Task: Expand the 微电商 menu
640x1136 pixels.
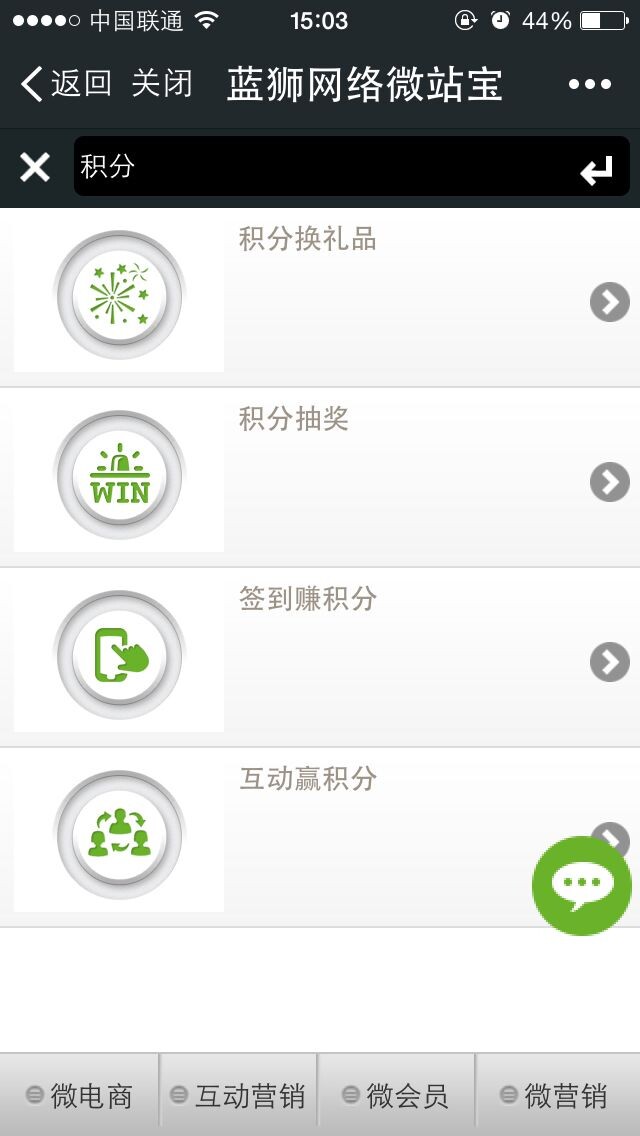Action: click(79, 1095)
